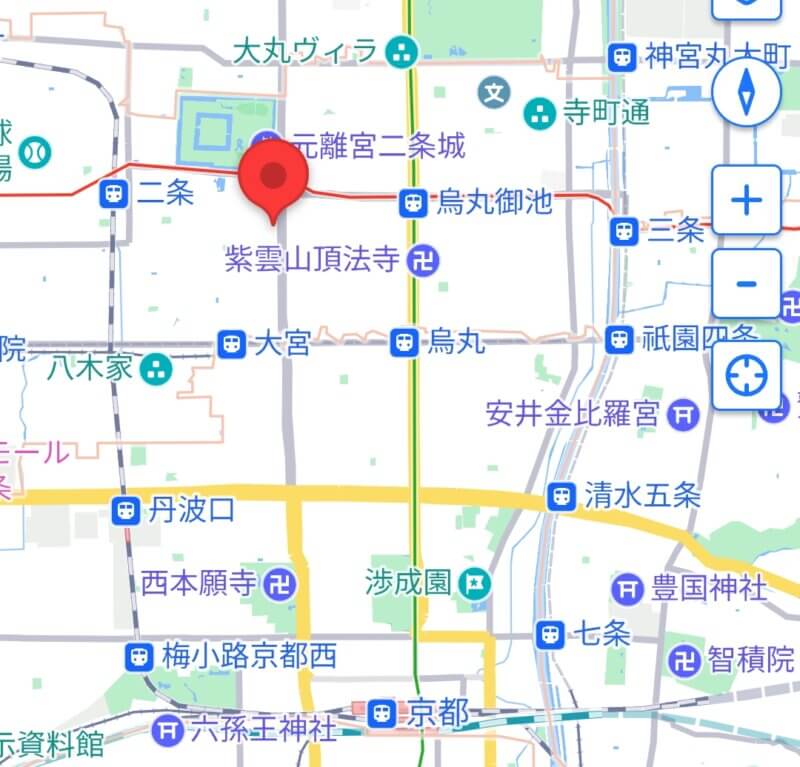Tap the 大丸ヴィラ landmark marker

click(403, 49)
